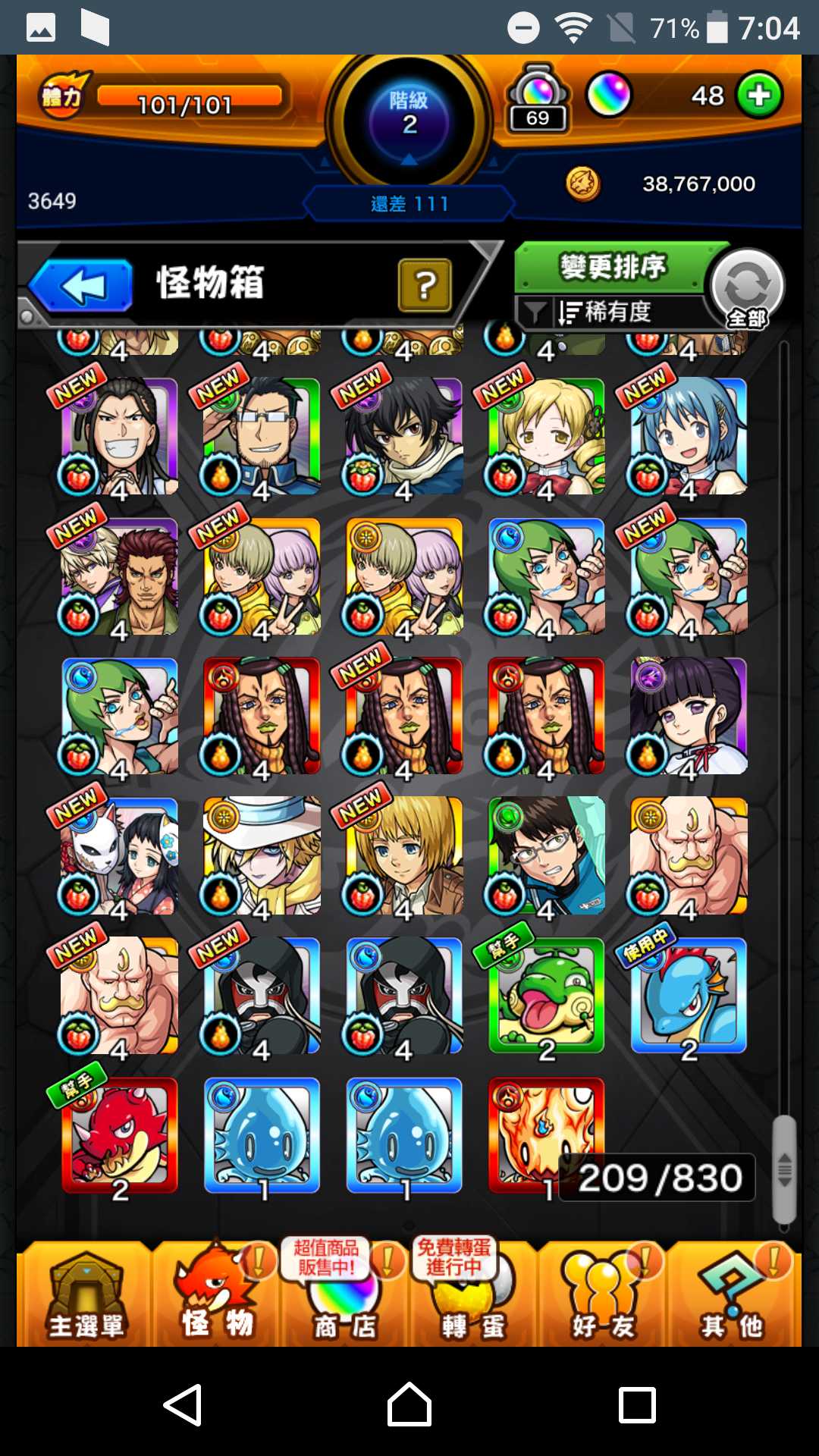Select the red dragon helper monster

120,1135
